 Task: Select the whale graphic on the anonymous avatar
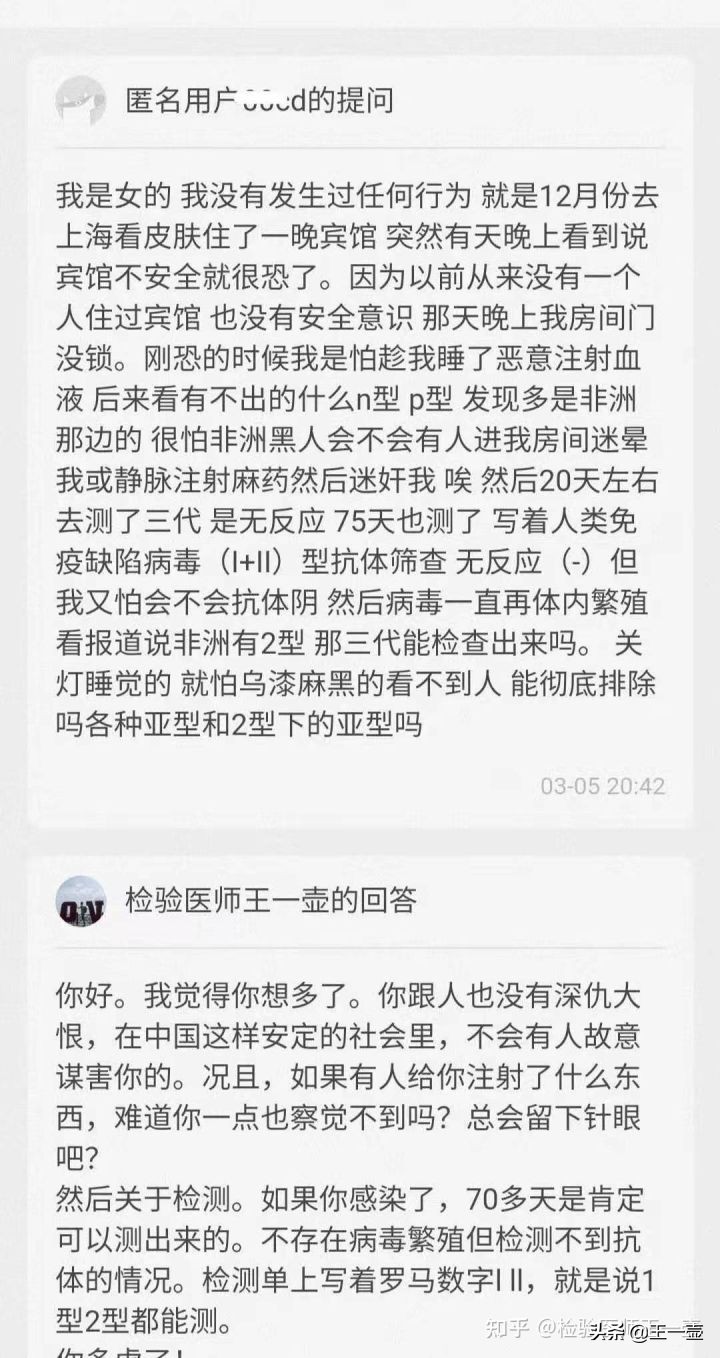pos(83,100)
